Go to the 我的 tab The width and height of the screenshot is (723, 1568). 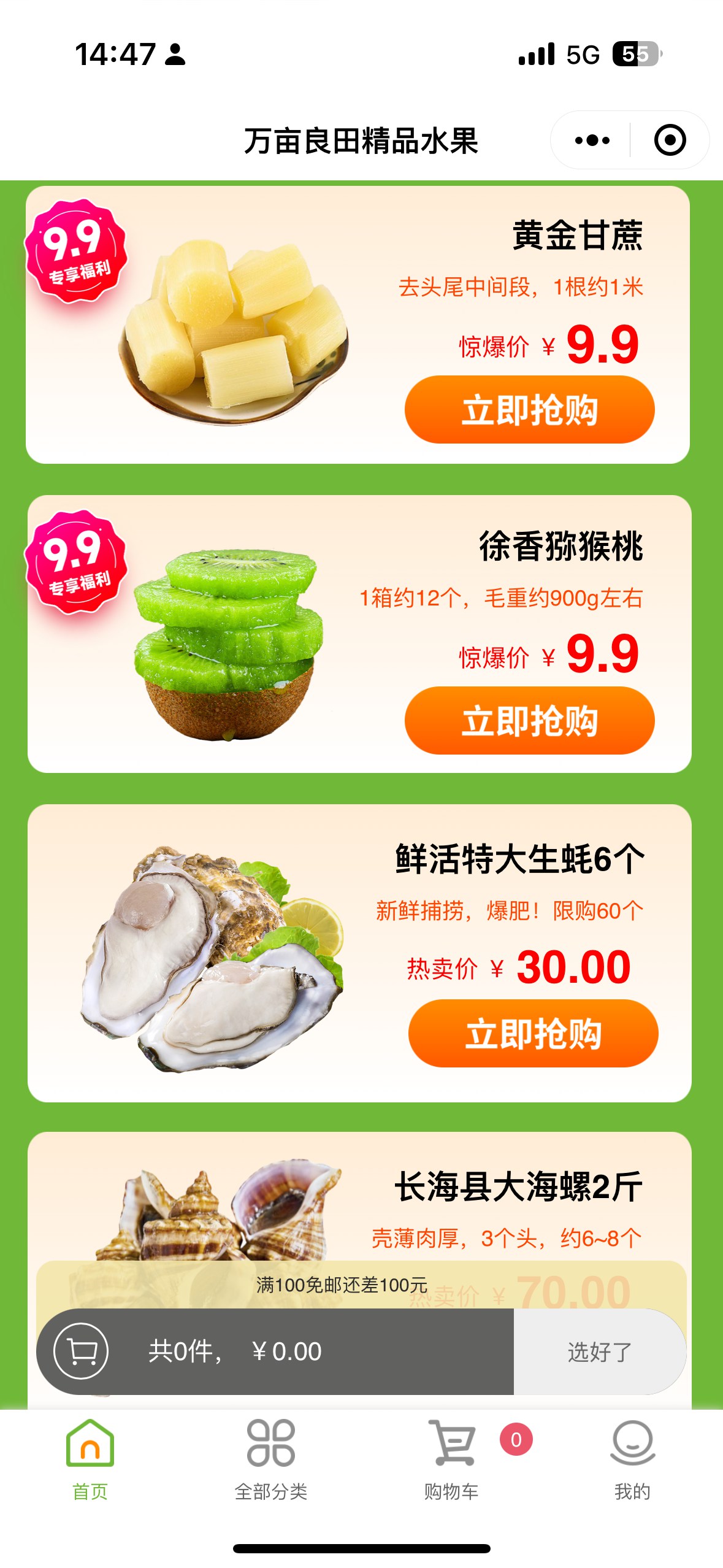632,1459
